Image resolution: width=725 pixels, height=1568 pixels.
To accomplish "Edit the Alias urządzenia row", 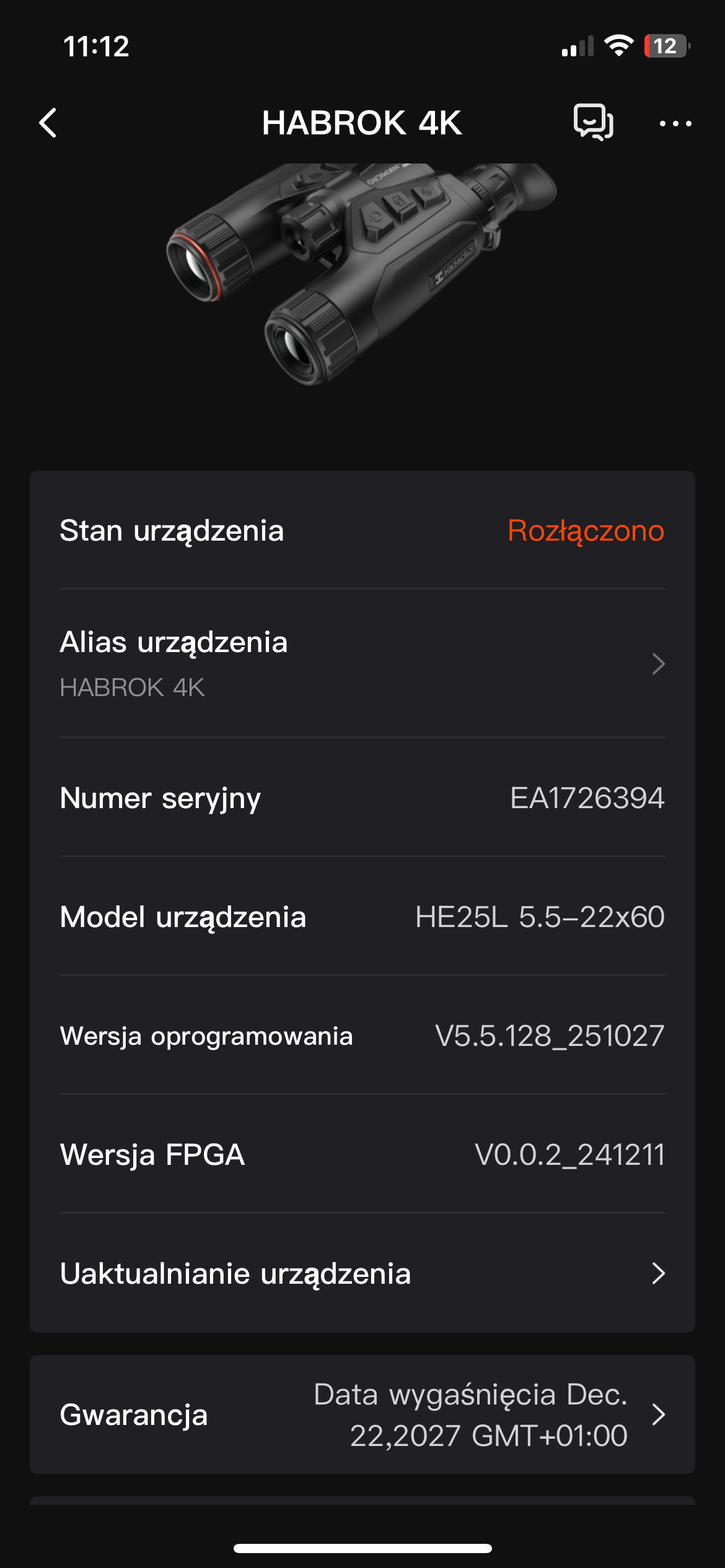I will [362, 663].
